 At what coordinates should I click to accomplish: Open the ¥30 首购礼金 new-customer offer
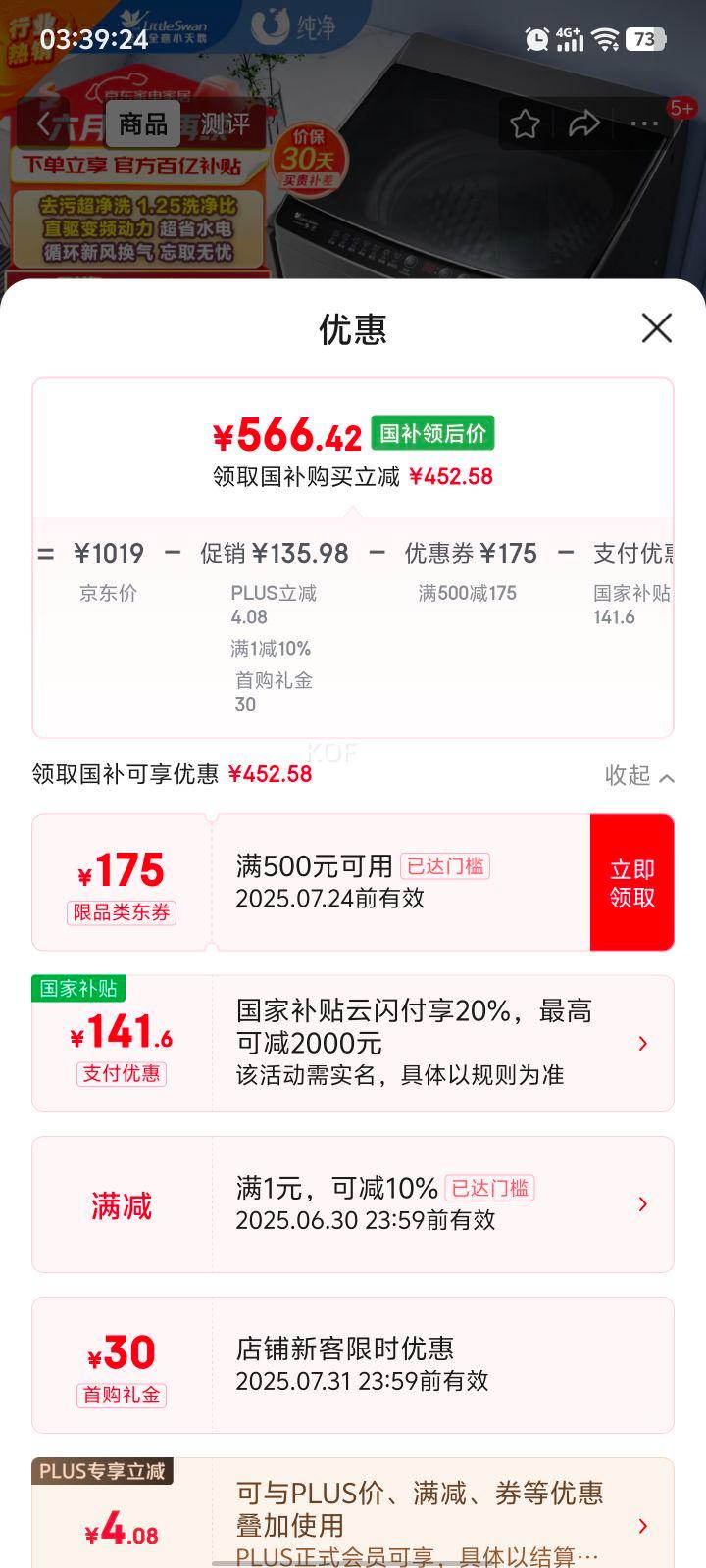[353, 1365]
